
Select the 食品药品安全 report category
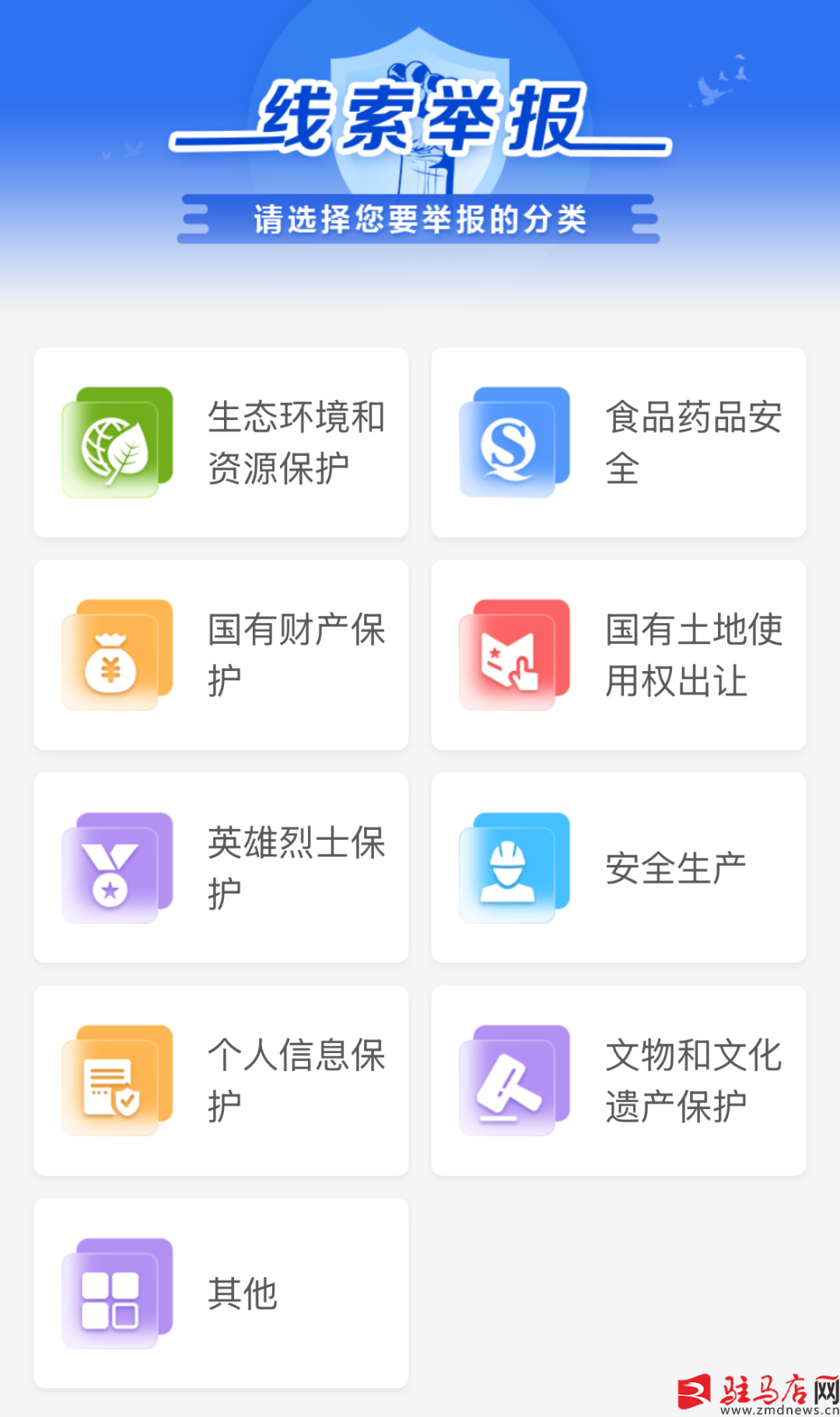coord(618,443)
